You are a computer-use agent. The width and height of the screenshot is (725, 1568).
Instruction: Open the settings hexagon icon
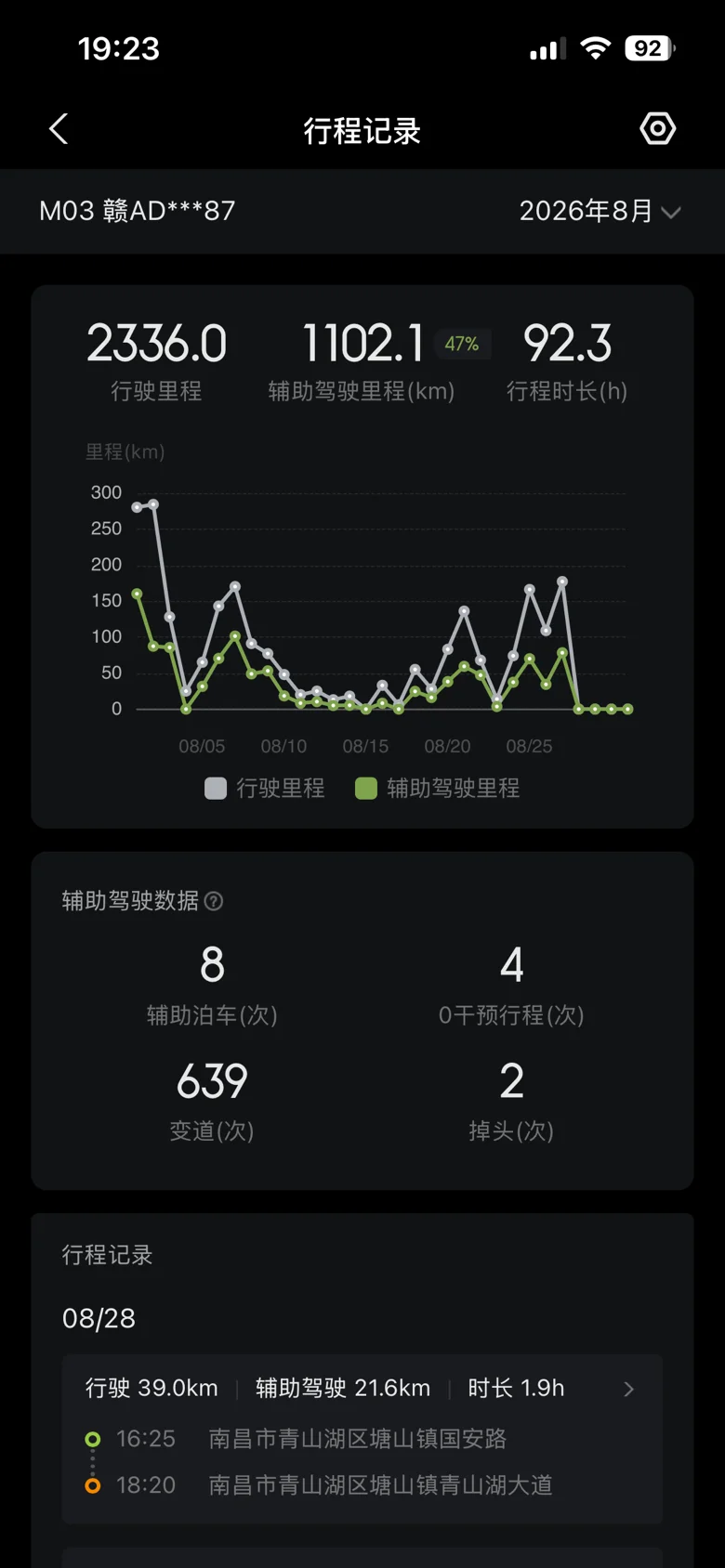658,128
